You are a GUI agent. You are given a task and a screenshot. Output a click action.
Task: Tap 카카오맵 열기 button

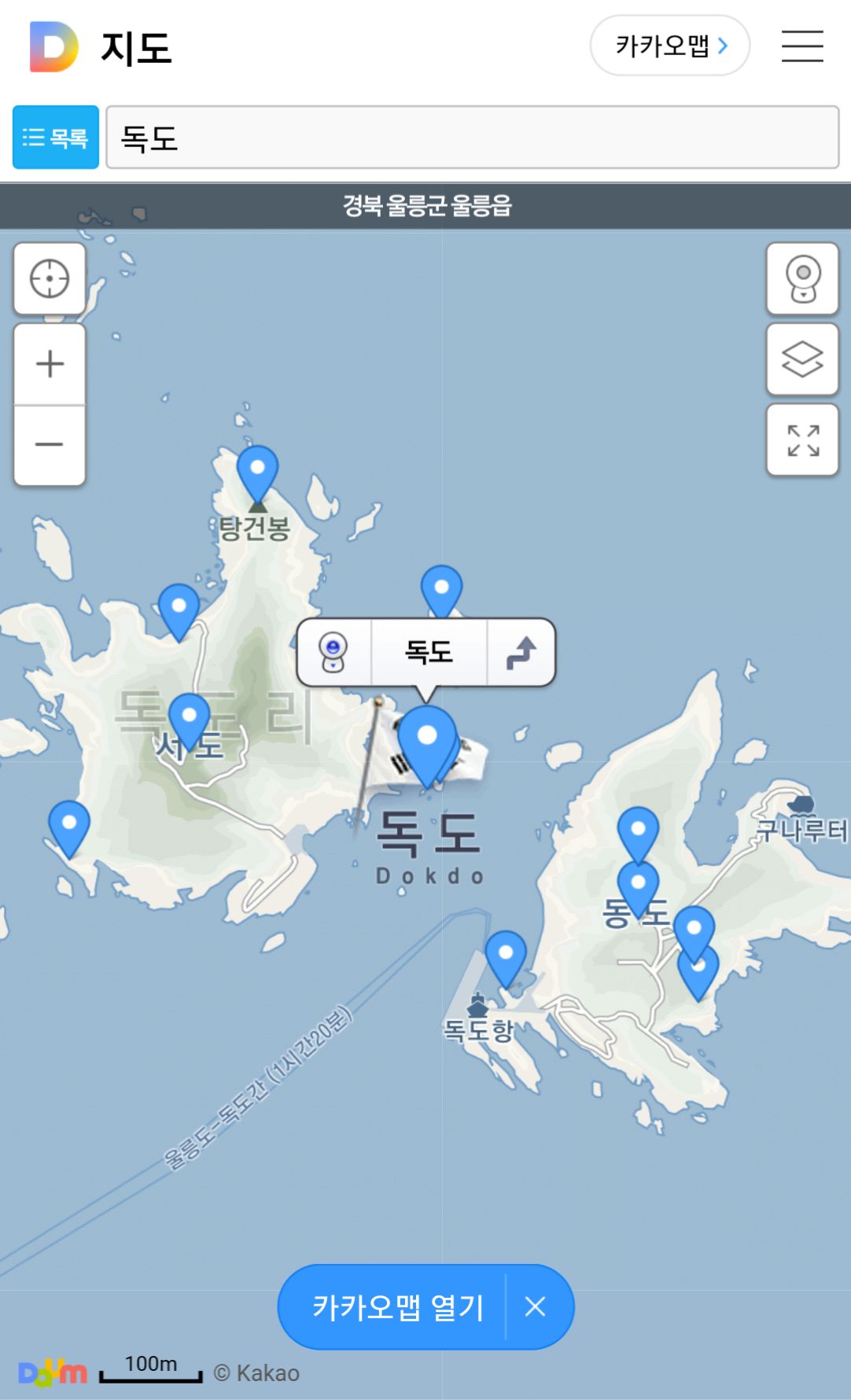pos(397,1307)
